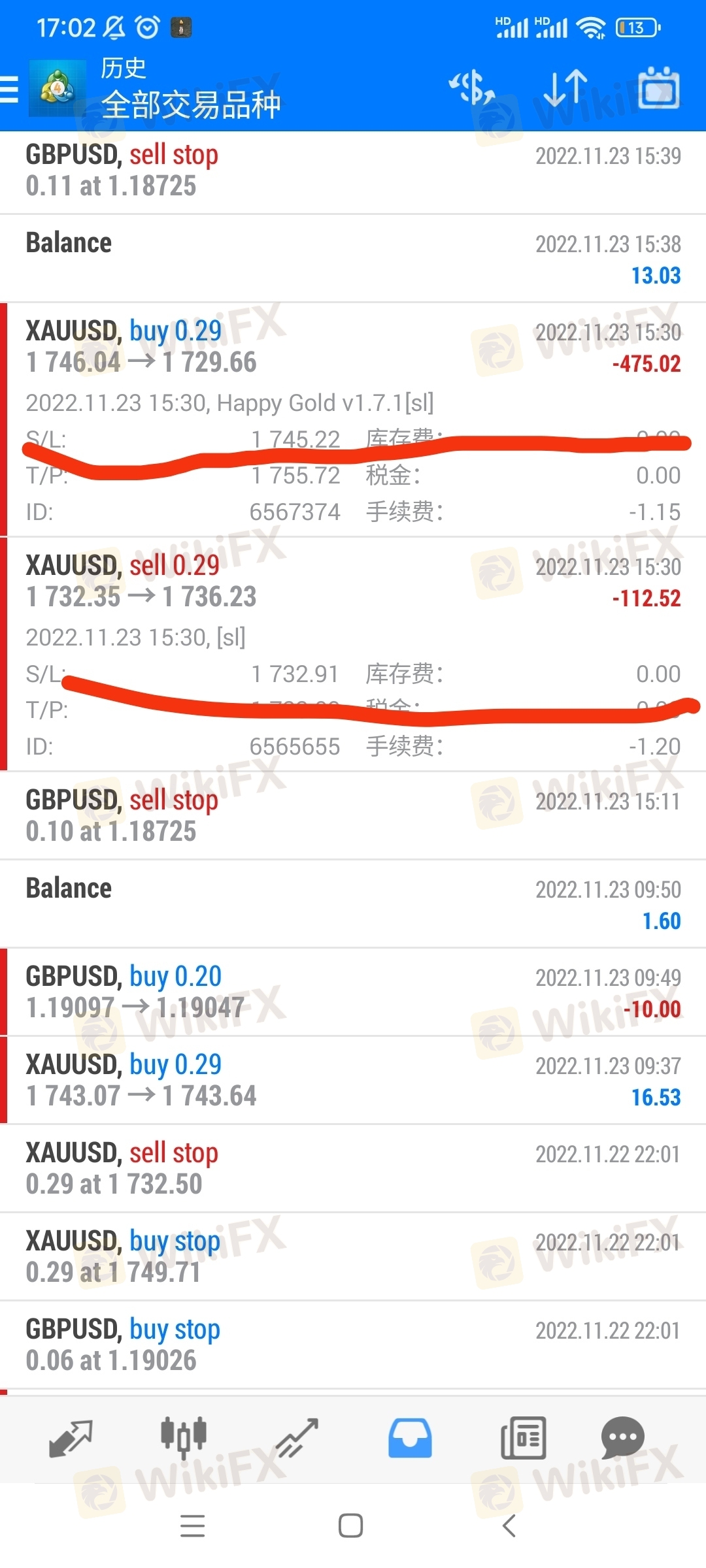Switch to the News tab
Image resolution: width=706 pixels, height=1568 pixels.
click(x=523, y=1439)
